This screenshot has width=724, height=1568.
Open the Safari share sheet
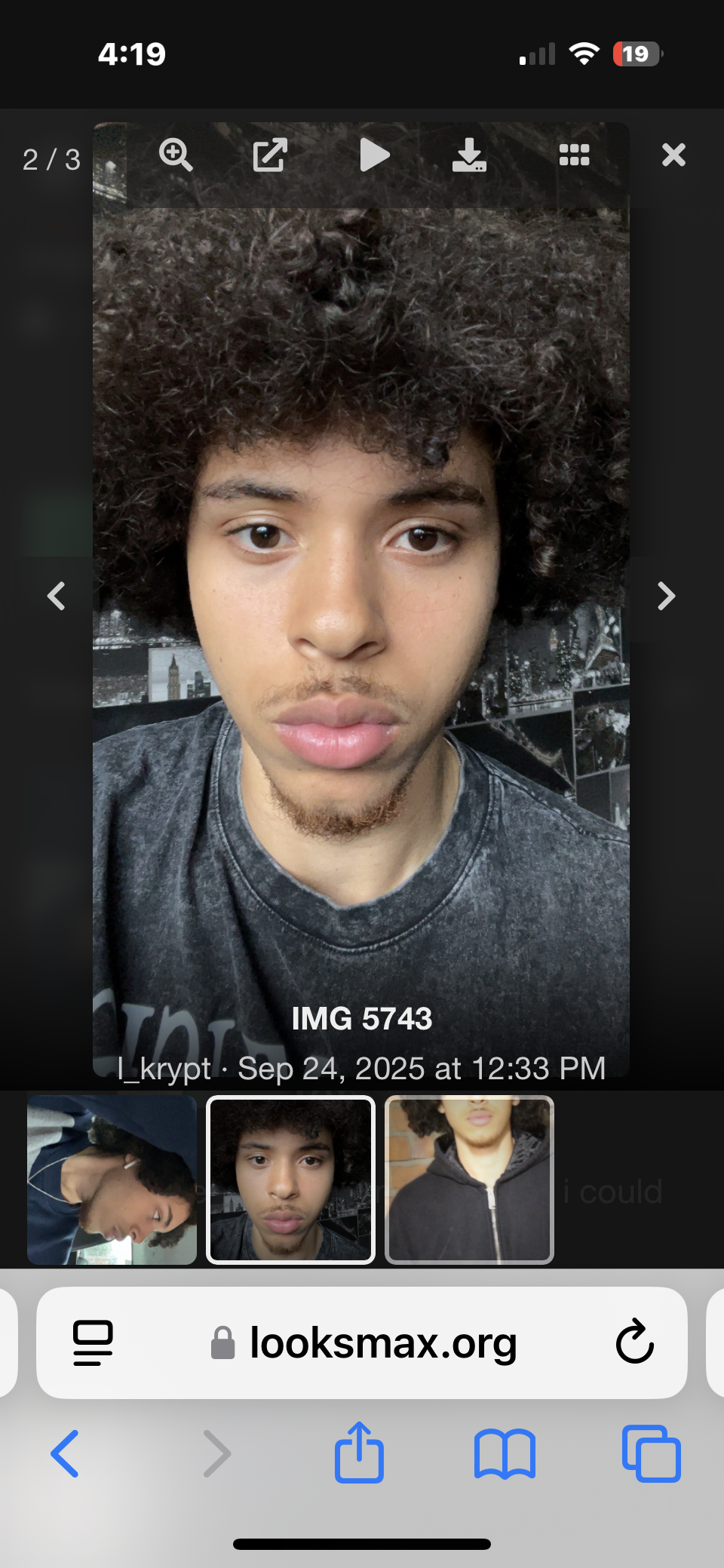[x=359, y=1453]
